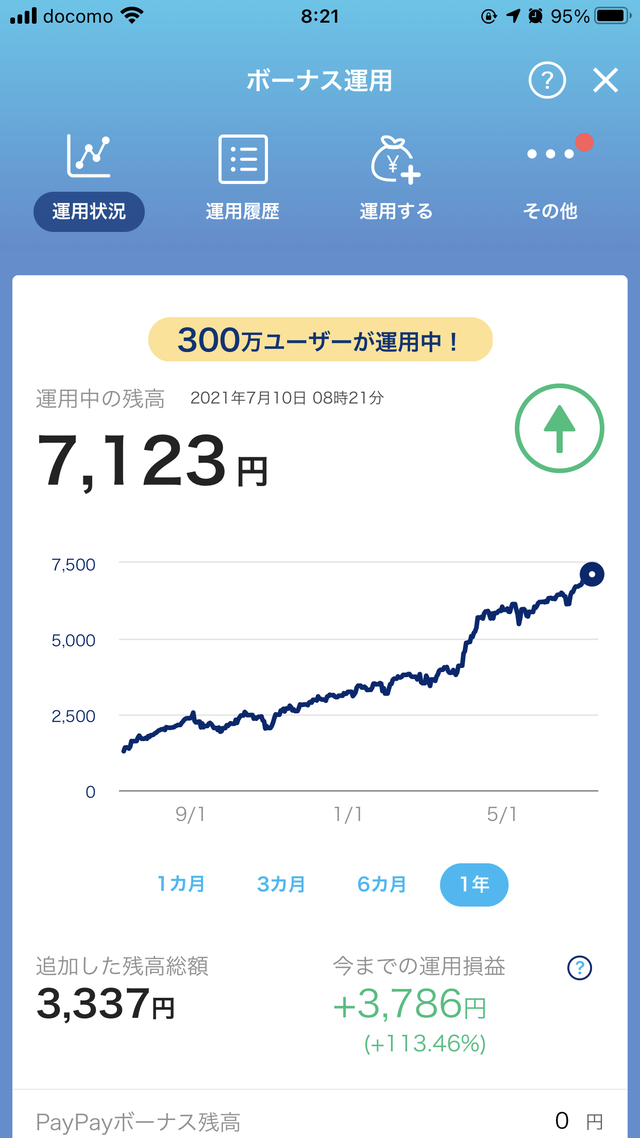Go to the 運用する tab
Image resolution: width=640 pixels, height=1138 pixels.
[x=396, y=180]
